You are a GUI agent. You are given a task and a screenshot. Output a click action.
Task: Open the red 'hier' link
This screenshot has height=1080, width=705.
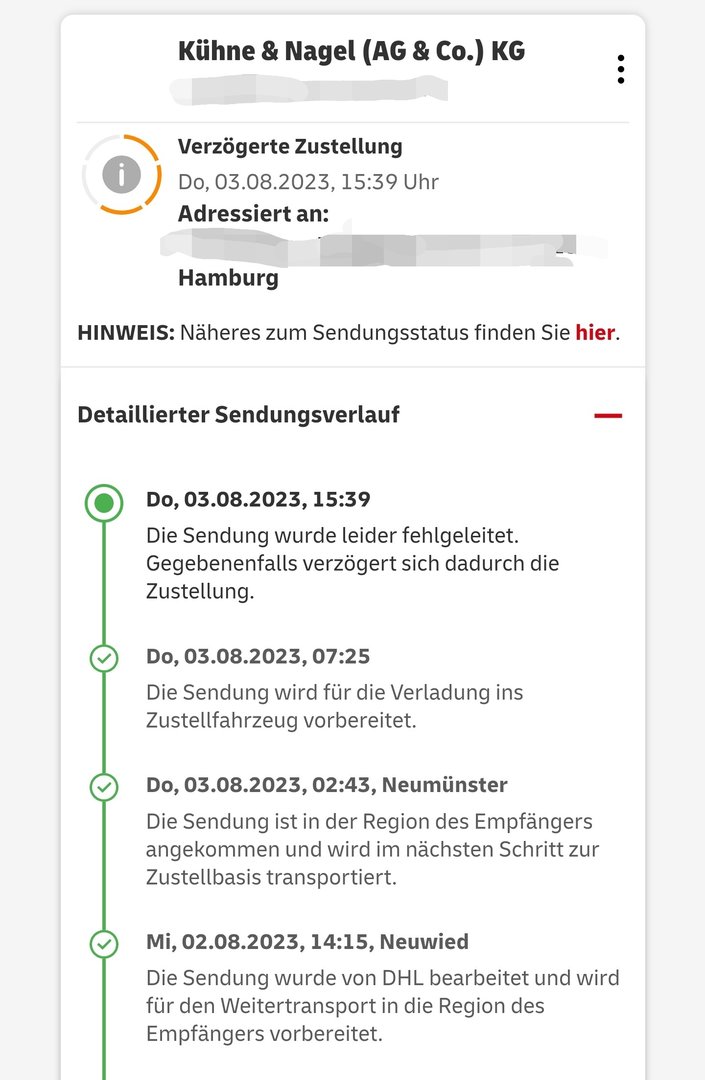595,332
